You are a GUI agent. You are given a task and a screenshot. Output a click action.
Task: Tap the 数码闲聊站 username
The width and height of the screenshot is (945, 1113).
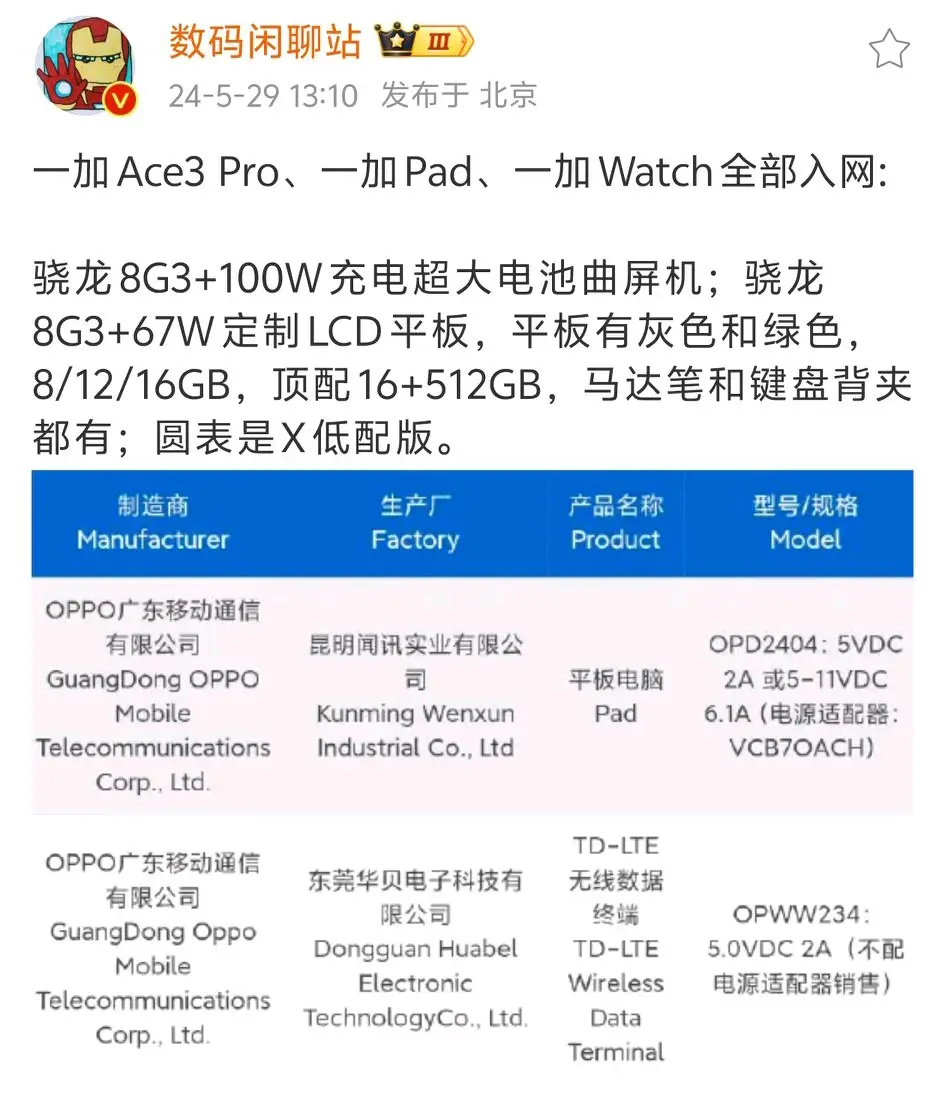point(265,42)
